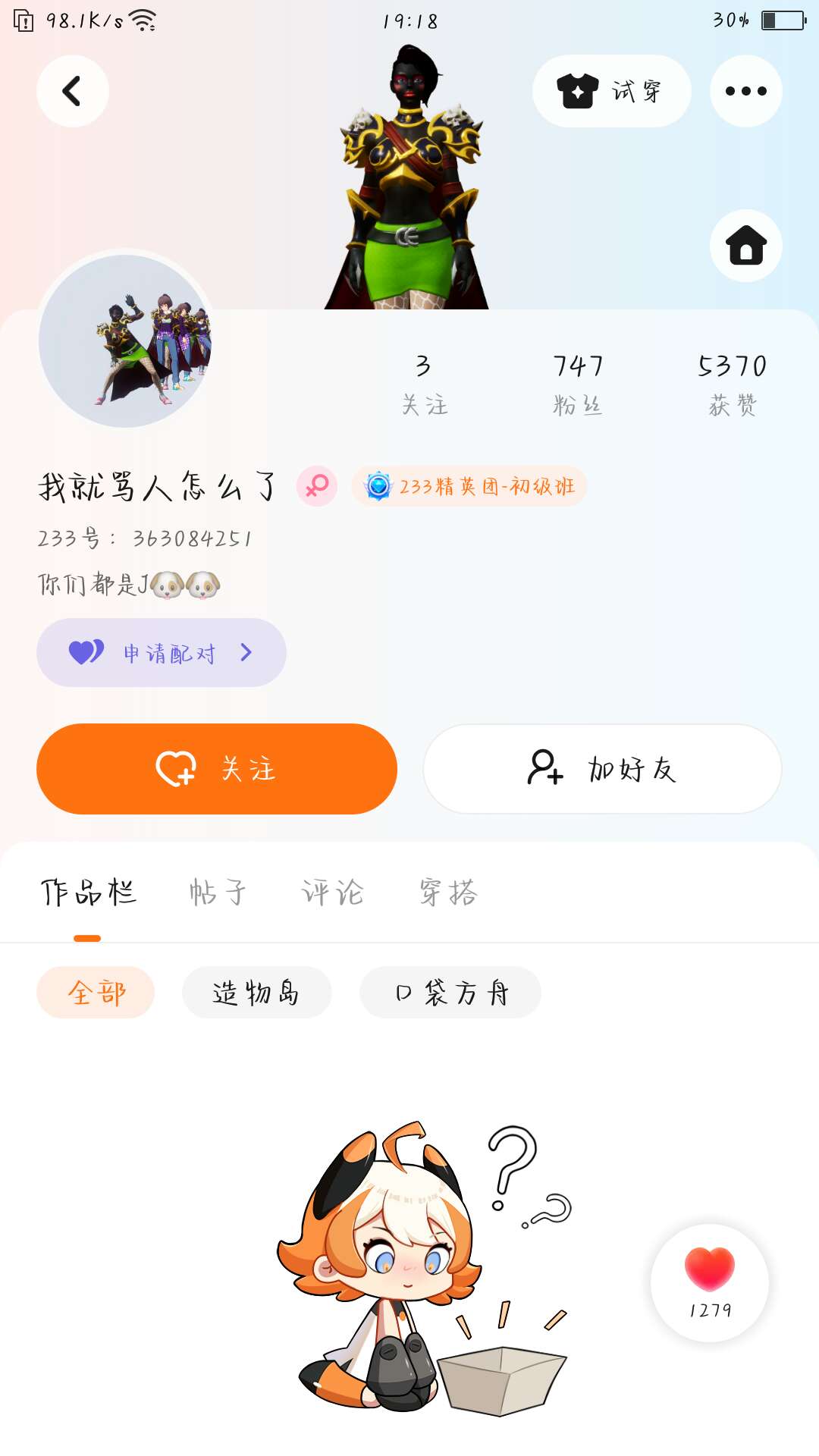The height and width of the screenshot is (1456, 819).
Task: Follow this user with orange 关注 button
Action: tap(217, 769)
